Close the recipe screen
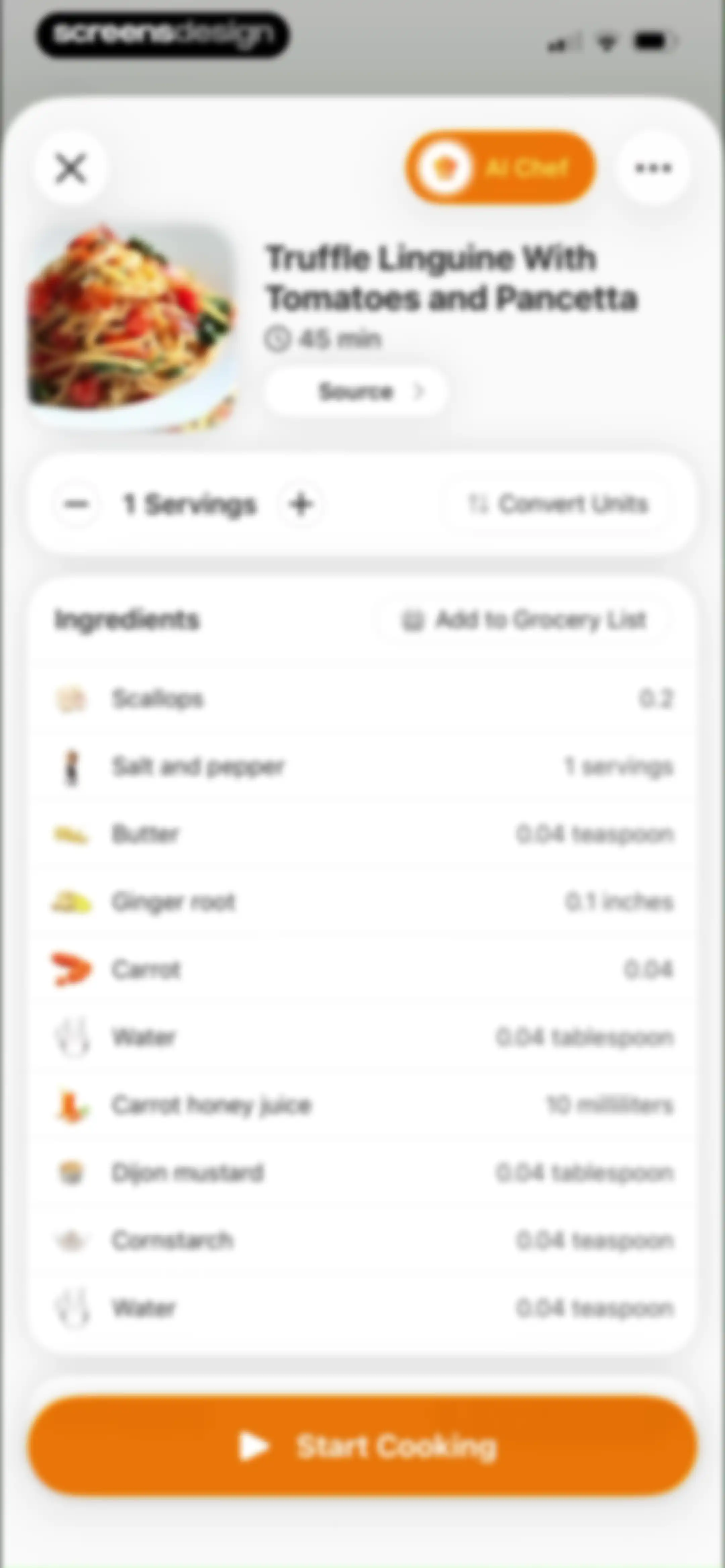The height and width of the screenshot is (1568, 725). pyautogui.click(x=70, y=168)
